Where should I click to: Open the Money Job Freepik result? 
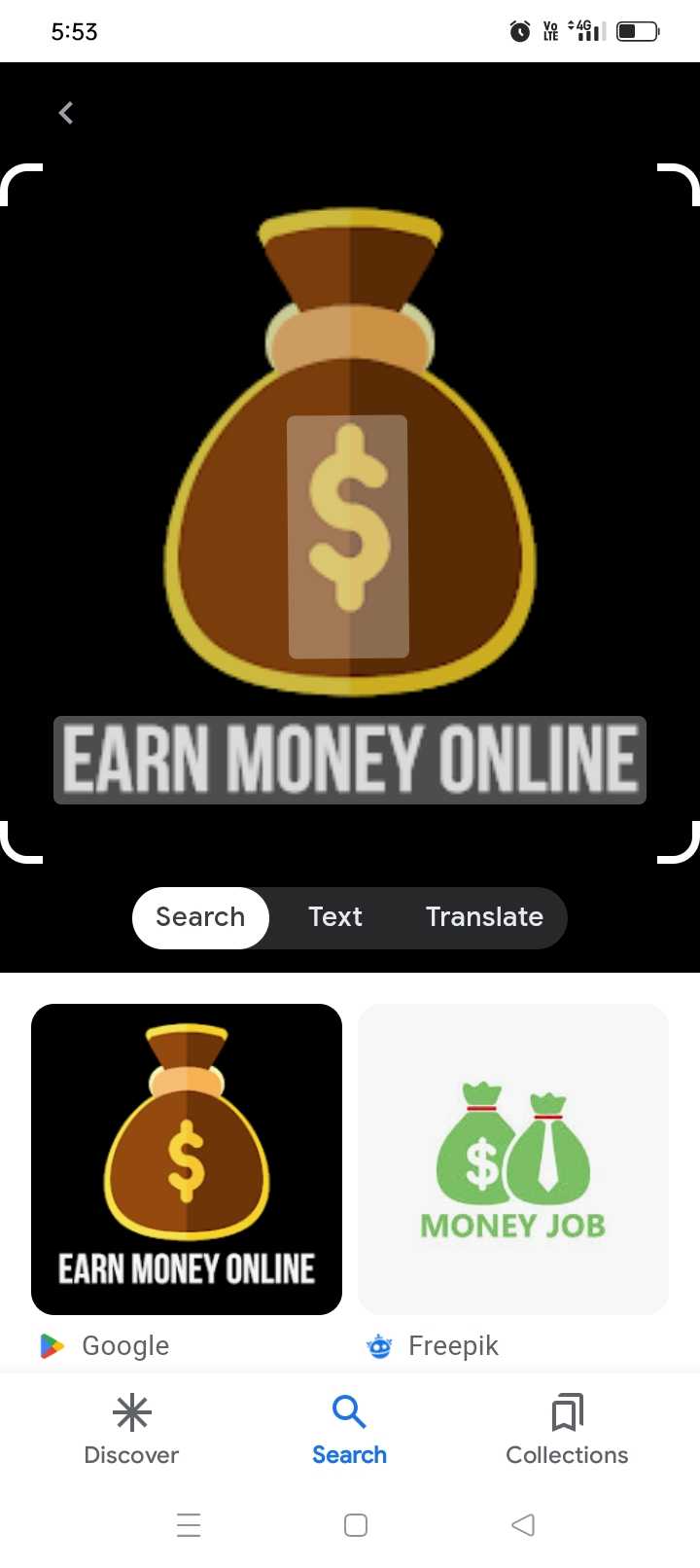click(x=513, y=1159)
